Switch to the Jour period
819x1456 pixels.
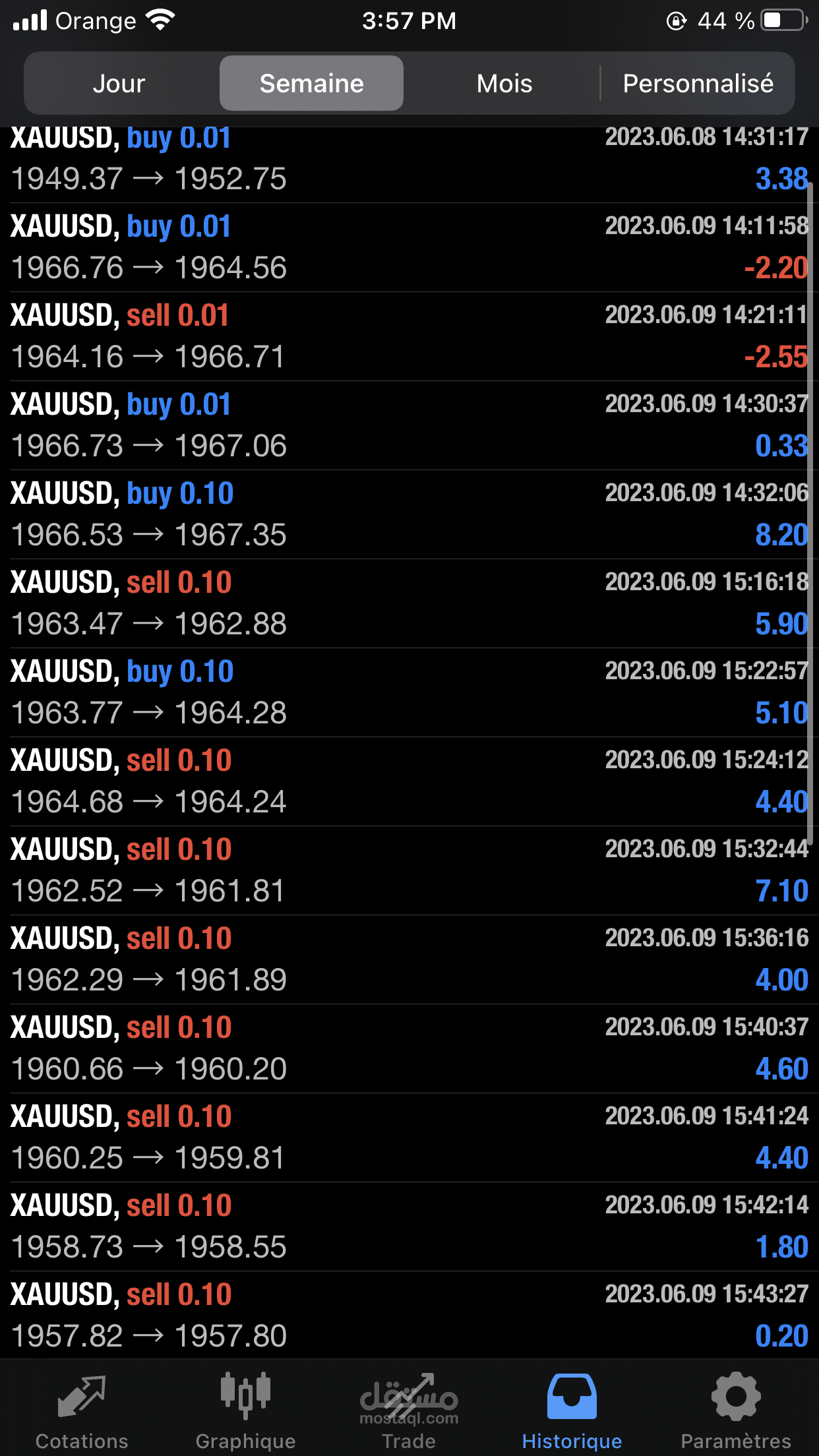119,84
